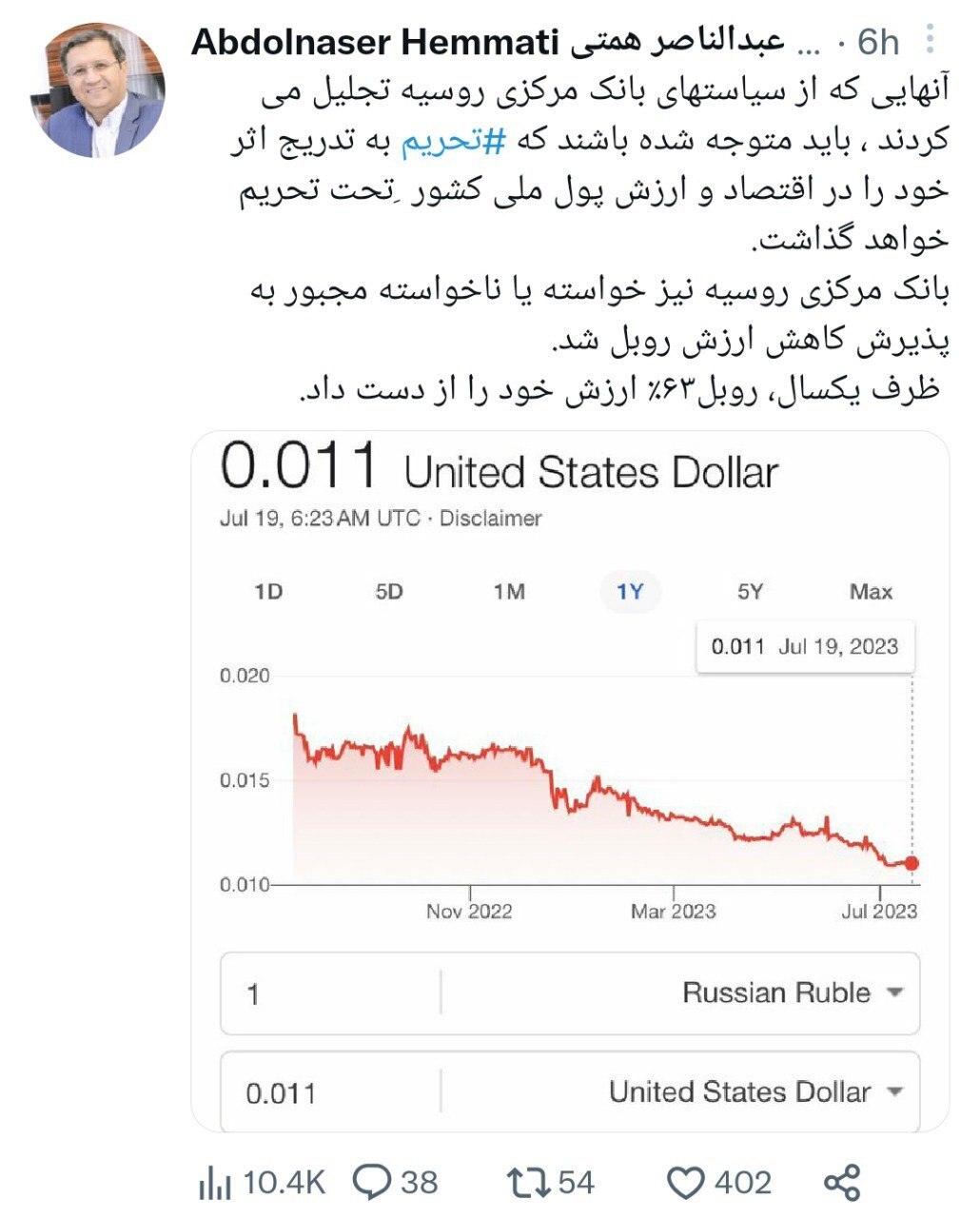This screenshot has height=1218, width=980.
Task: Open the #تحریم hashtag link
Action: pos(454,141)
